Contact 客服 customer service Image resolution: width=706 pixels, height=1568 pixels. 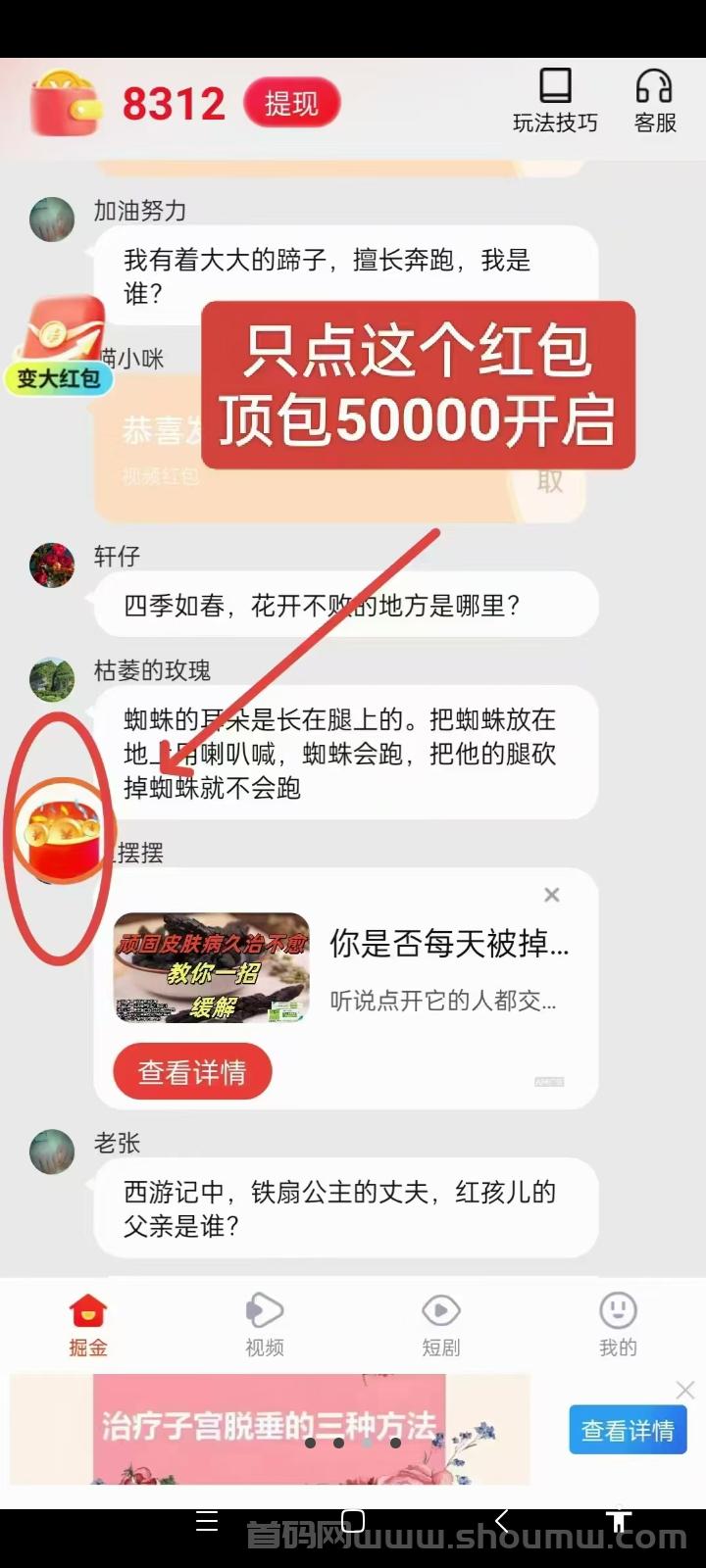click(655, 100)
